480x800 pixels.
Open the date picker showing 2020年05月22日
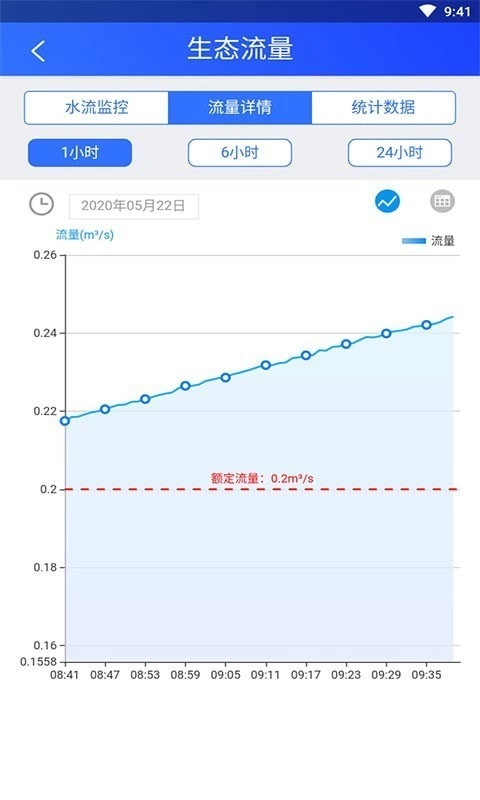134,206
